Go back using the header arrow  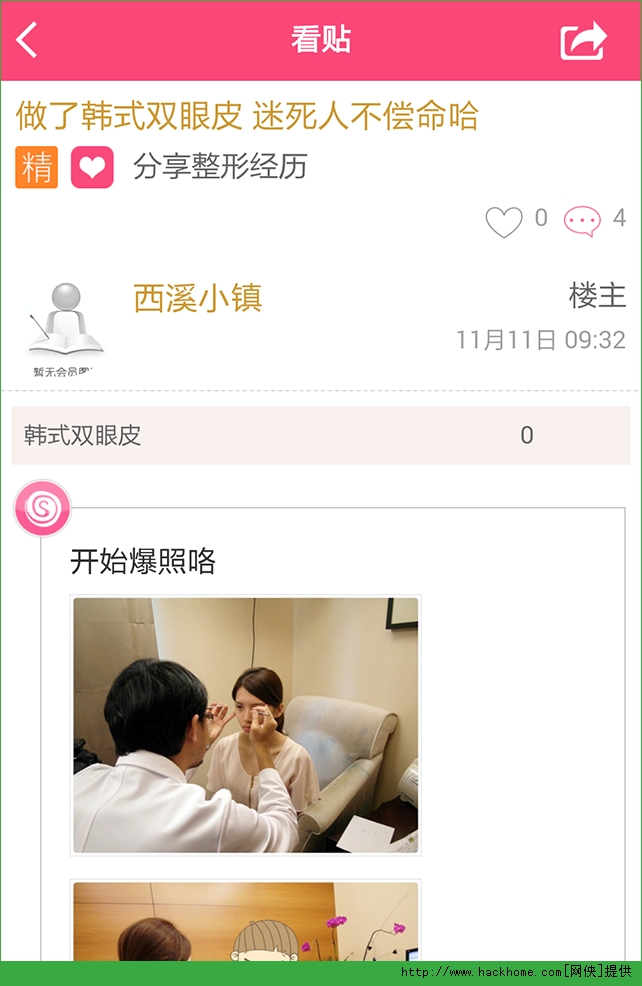pos(27,40)
